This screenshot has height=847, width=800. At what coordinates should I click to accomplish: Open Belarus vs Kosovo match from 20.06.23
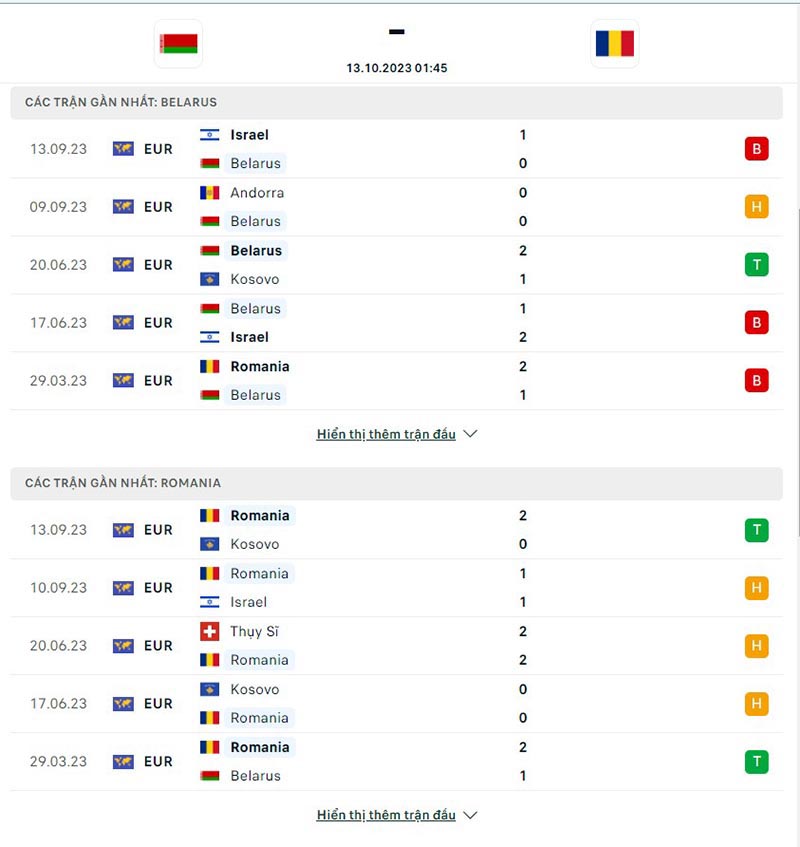[400, 265]
